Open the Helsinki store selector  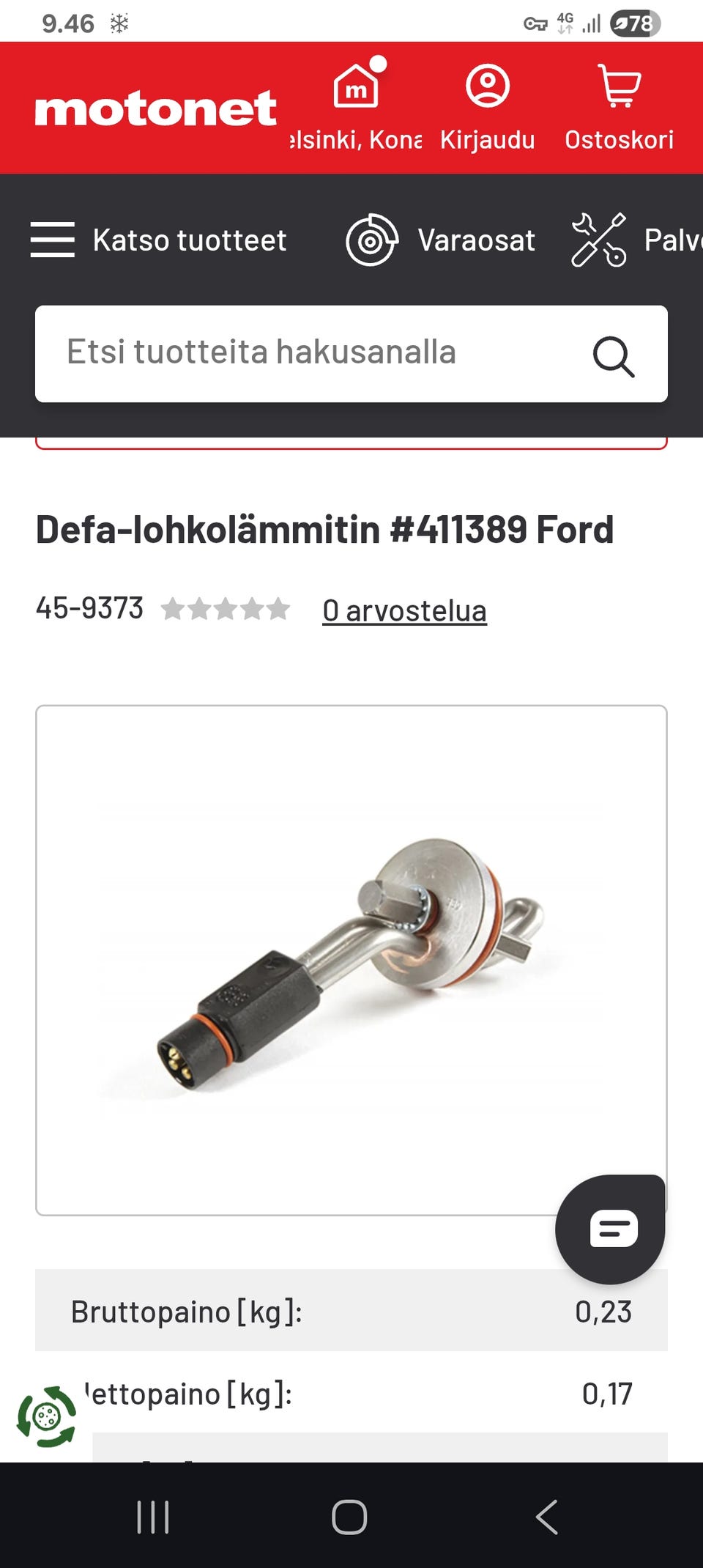coord(357,106)
